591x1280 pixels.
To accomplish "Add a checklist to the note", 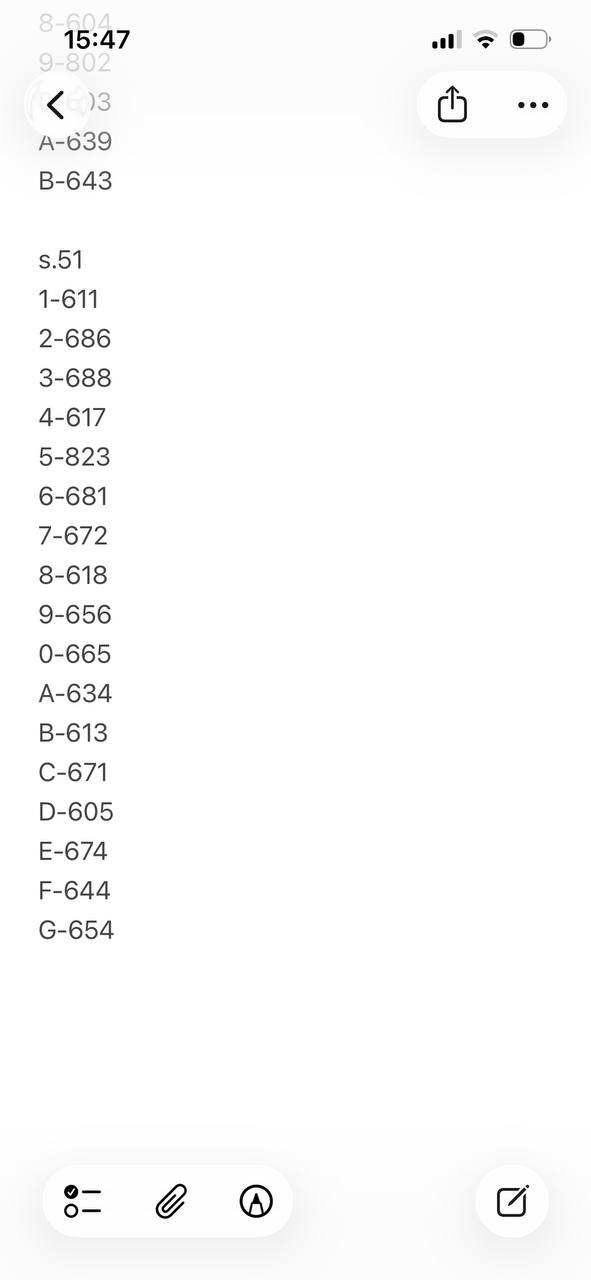I will 83,1201.
